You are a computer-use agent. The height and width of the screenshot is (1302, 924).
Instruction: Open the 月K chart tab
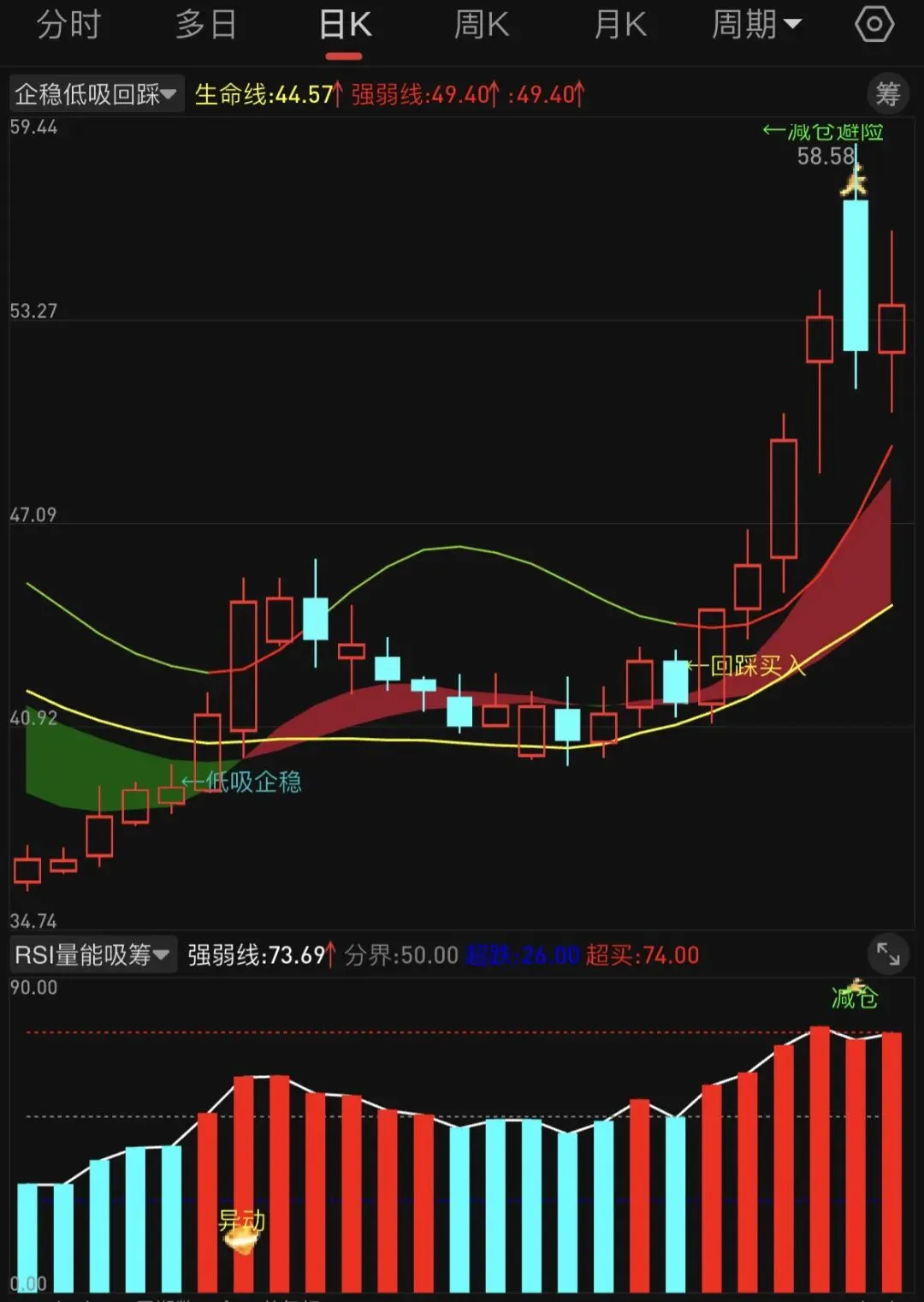click(619, 25)
